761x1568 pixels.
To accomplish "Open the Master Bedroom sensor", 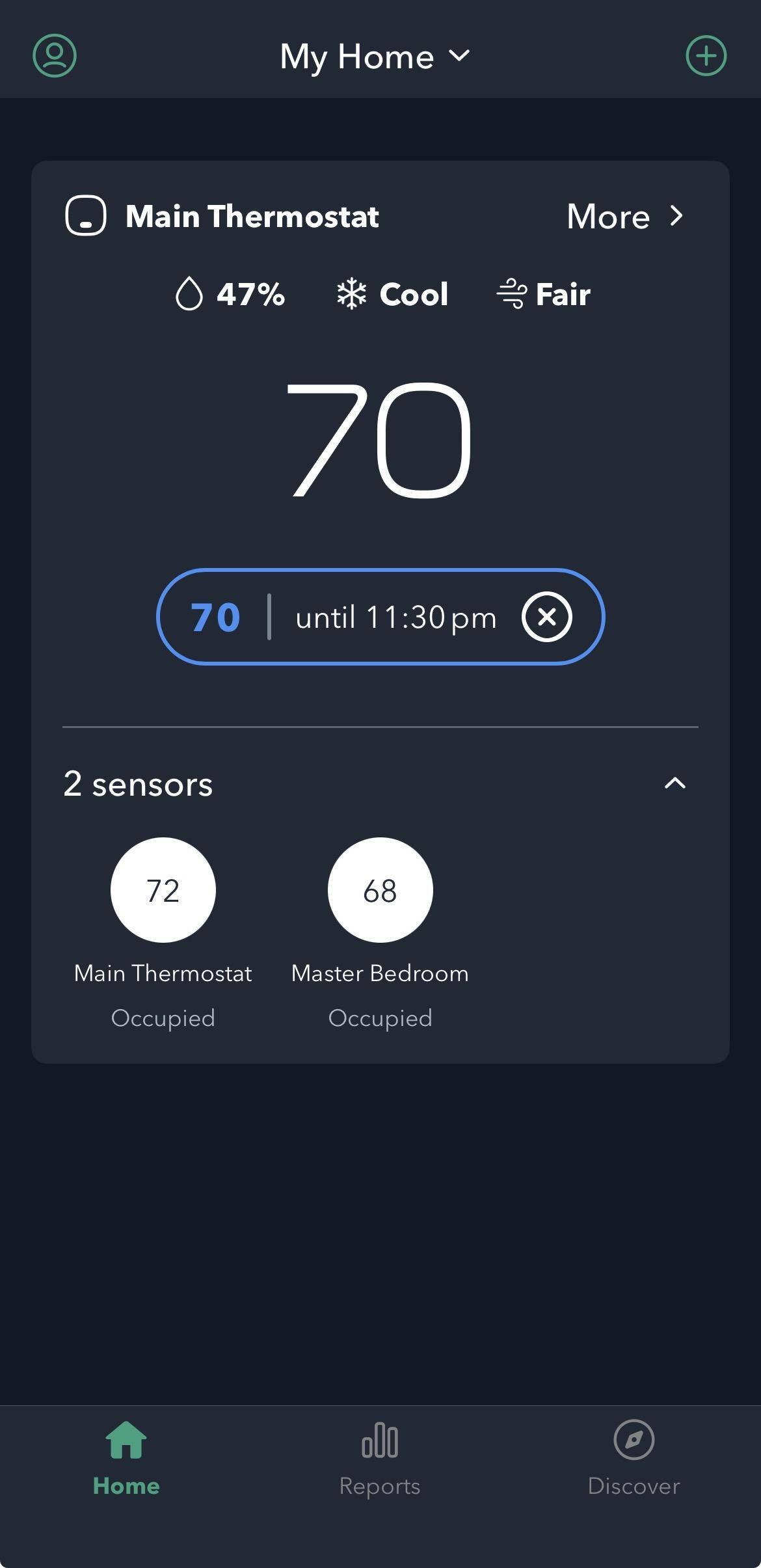I will [380, 890].
